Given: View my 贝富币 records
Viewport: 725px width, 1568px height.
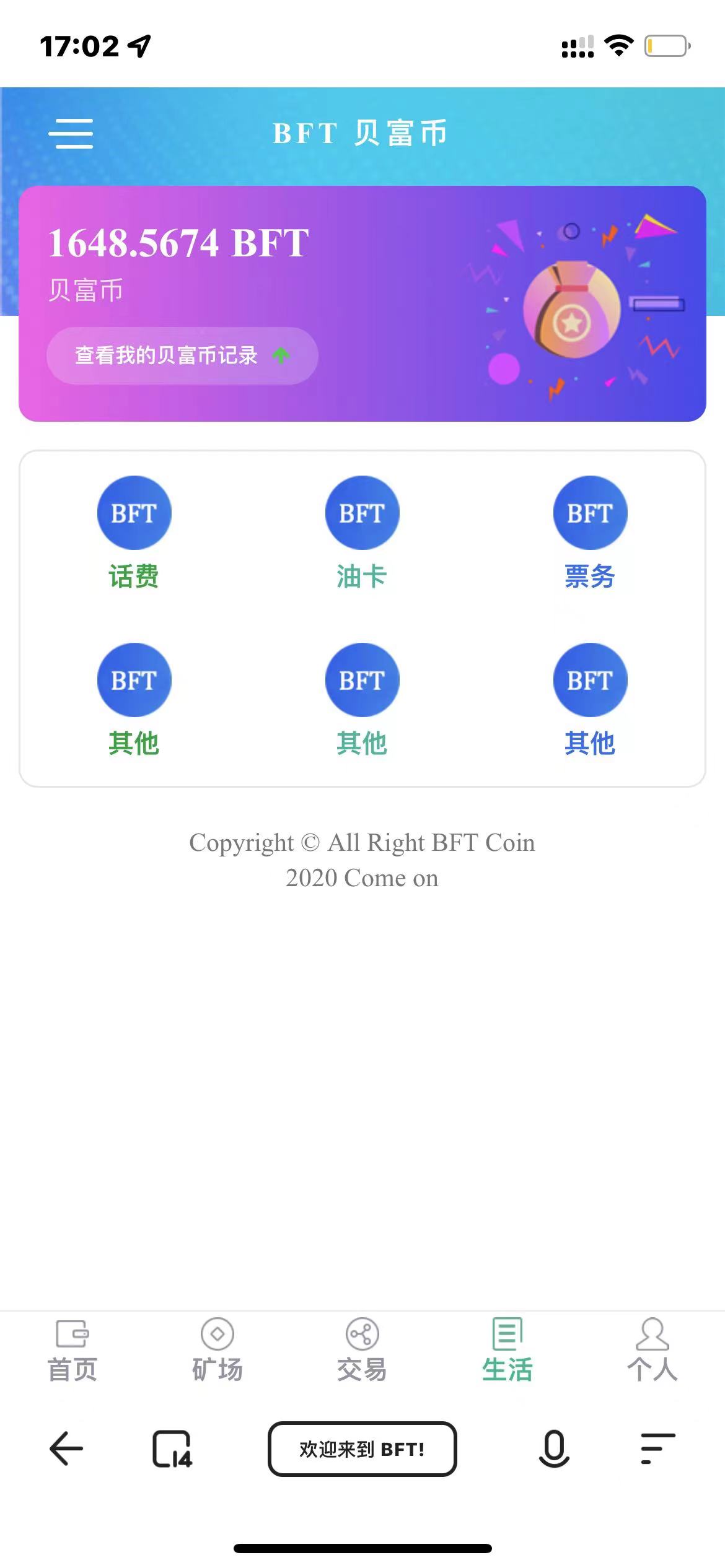Looking at the screenshot, I should tap(182, 355).
